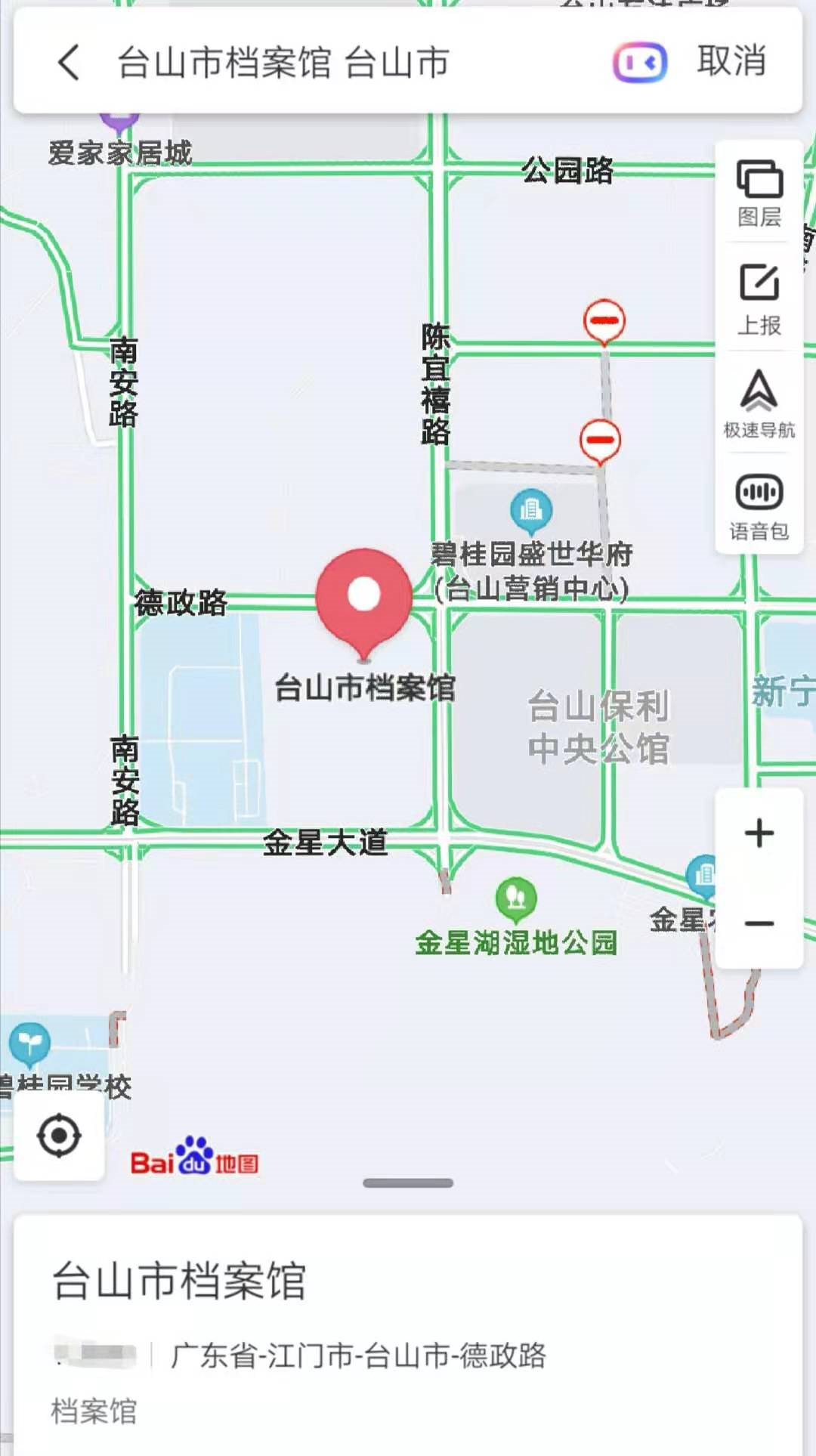Open the 台山市档案馆 details card

click(406, 1330)
